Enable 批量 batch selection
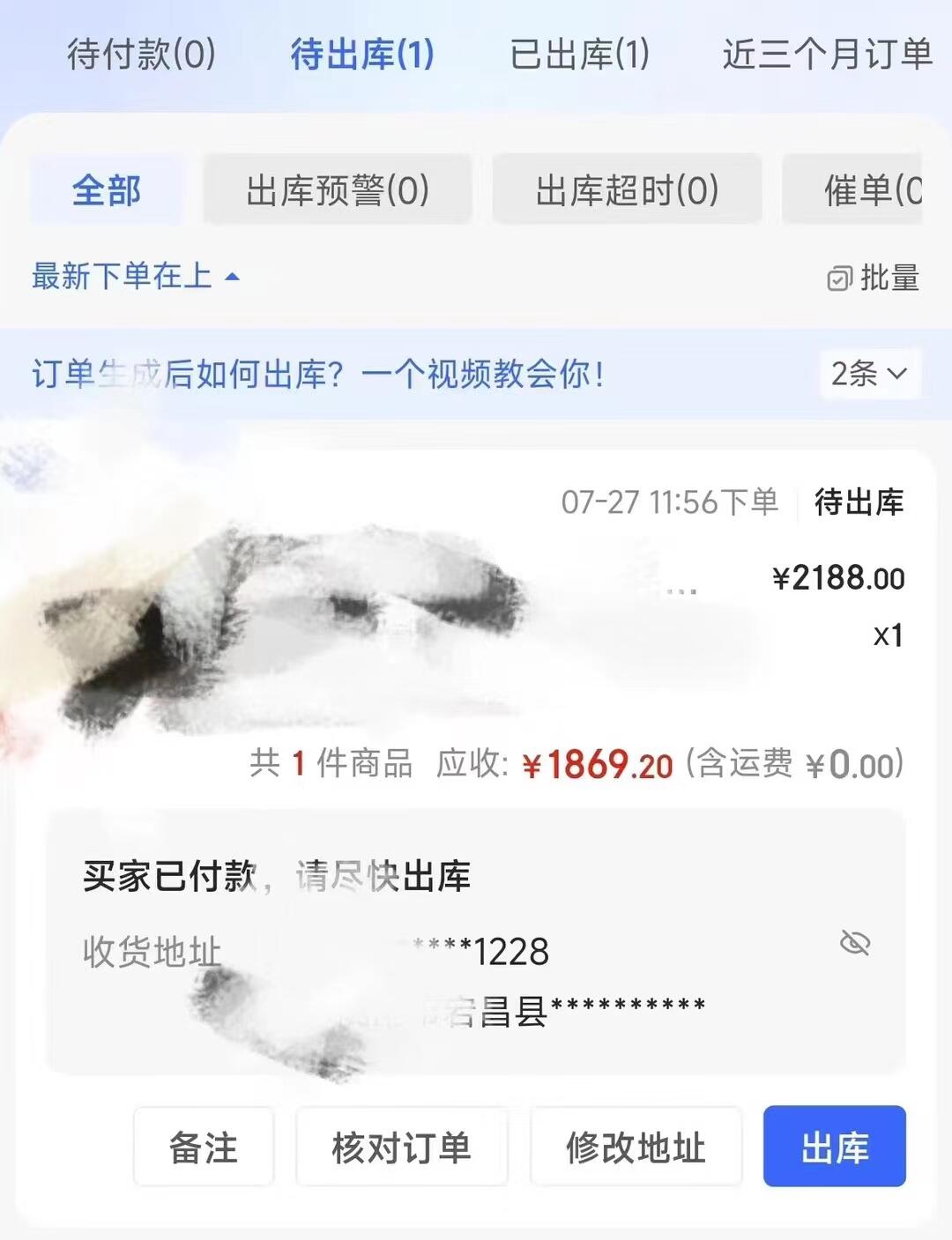Viewport: 952px width, 1240px height. coord(873,278)
